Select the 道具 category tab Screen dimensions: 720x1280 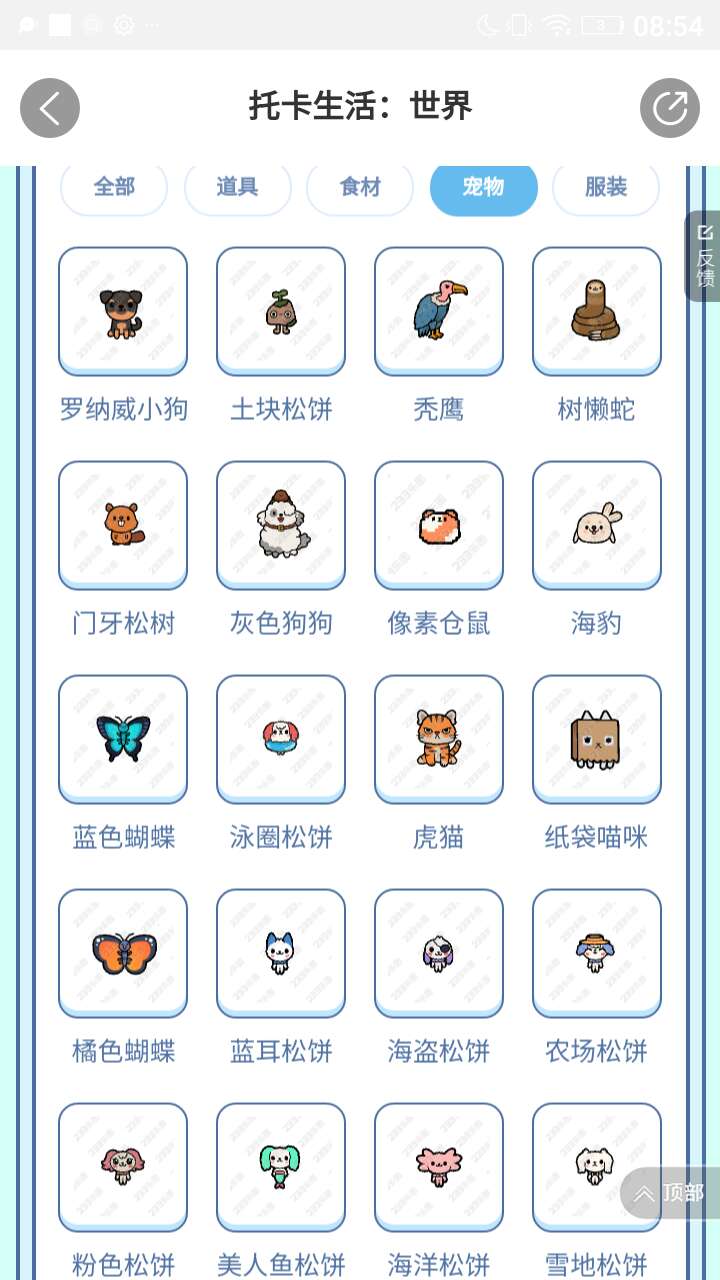(237, 187)
